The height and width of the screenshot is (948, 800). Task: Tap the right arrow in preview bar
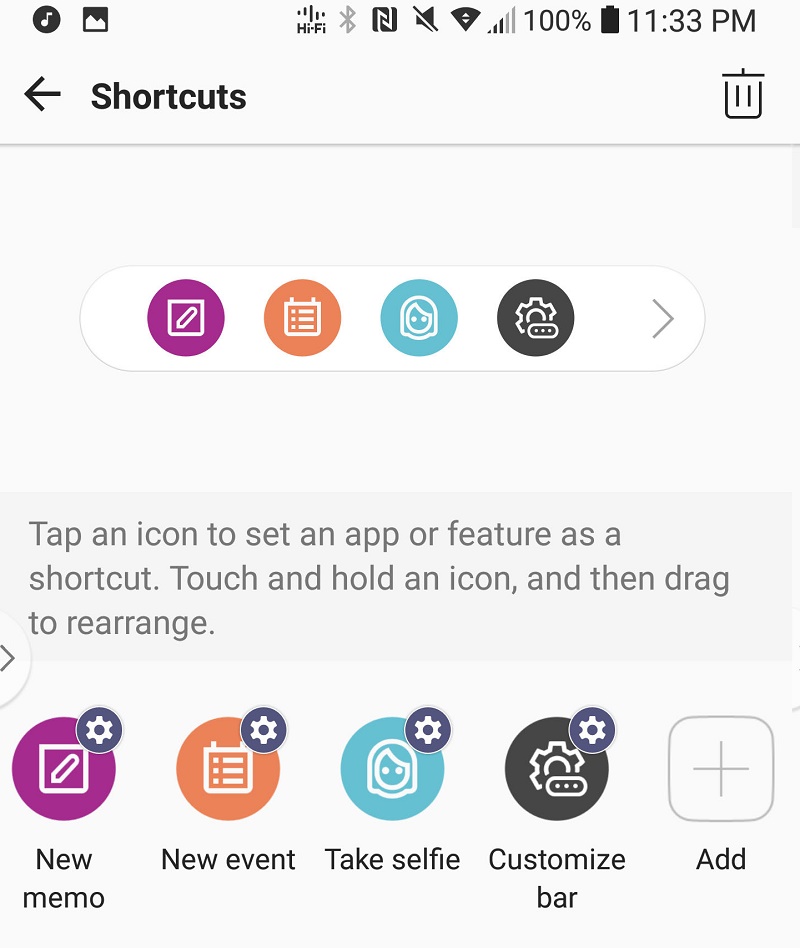click(662, 319)
